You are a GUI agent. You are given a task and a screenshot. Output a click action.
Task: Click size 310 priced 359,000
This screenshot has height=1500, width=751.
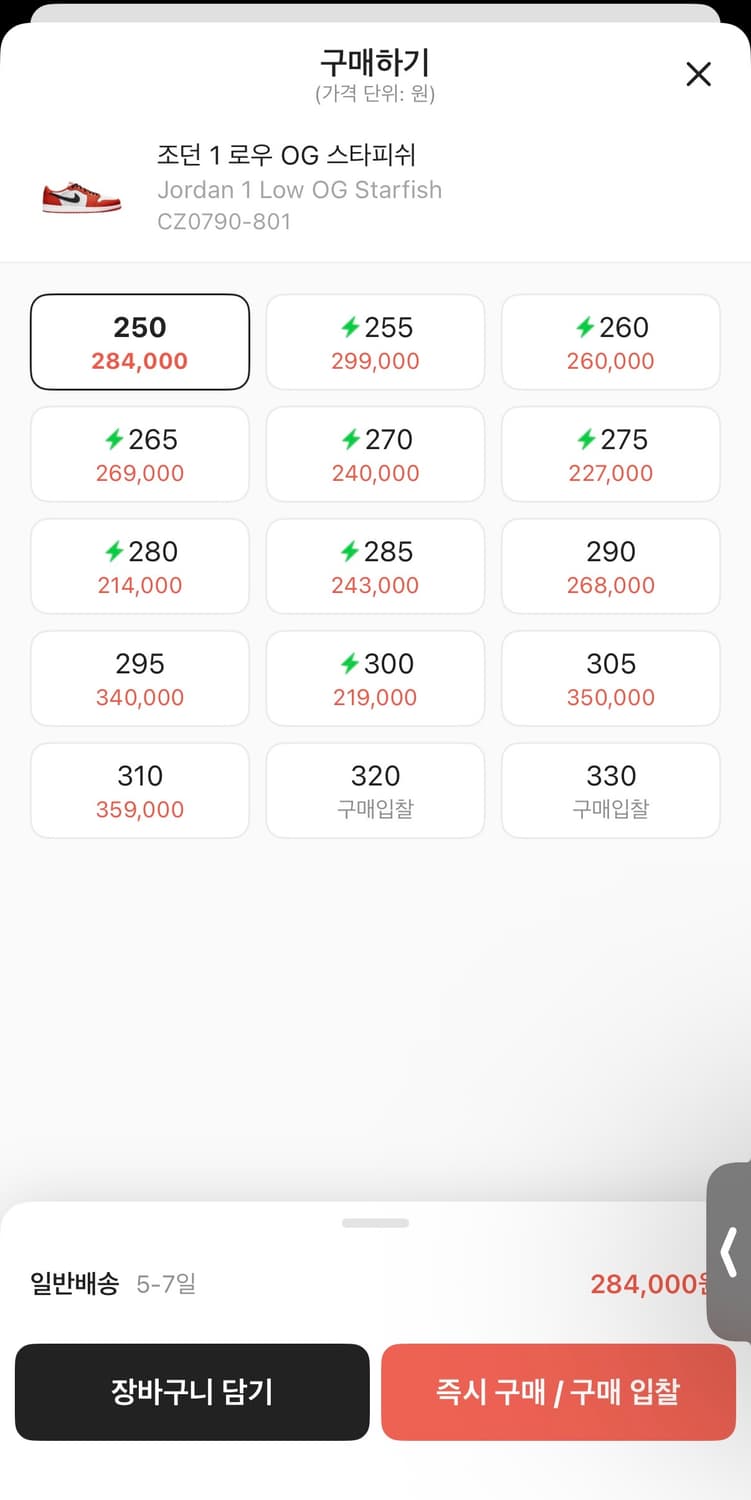tap(139, 790)
